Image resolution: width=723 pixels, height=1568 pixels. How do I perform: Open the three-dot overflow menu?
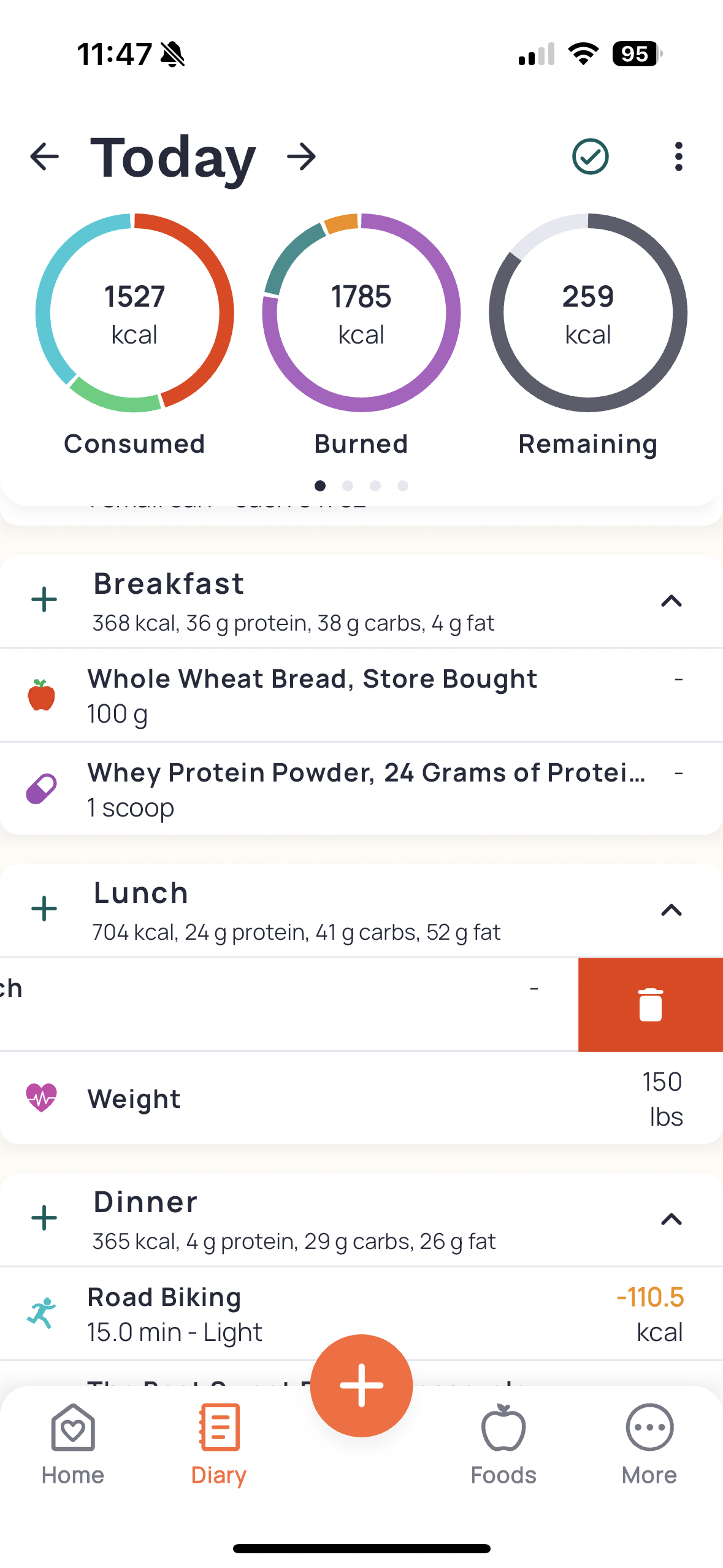678,156
